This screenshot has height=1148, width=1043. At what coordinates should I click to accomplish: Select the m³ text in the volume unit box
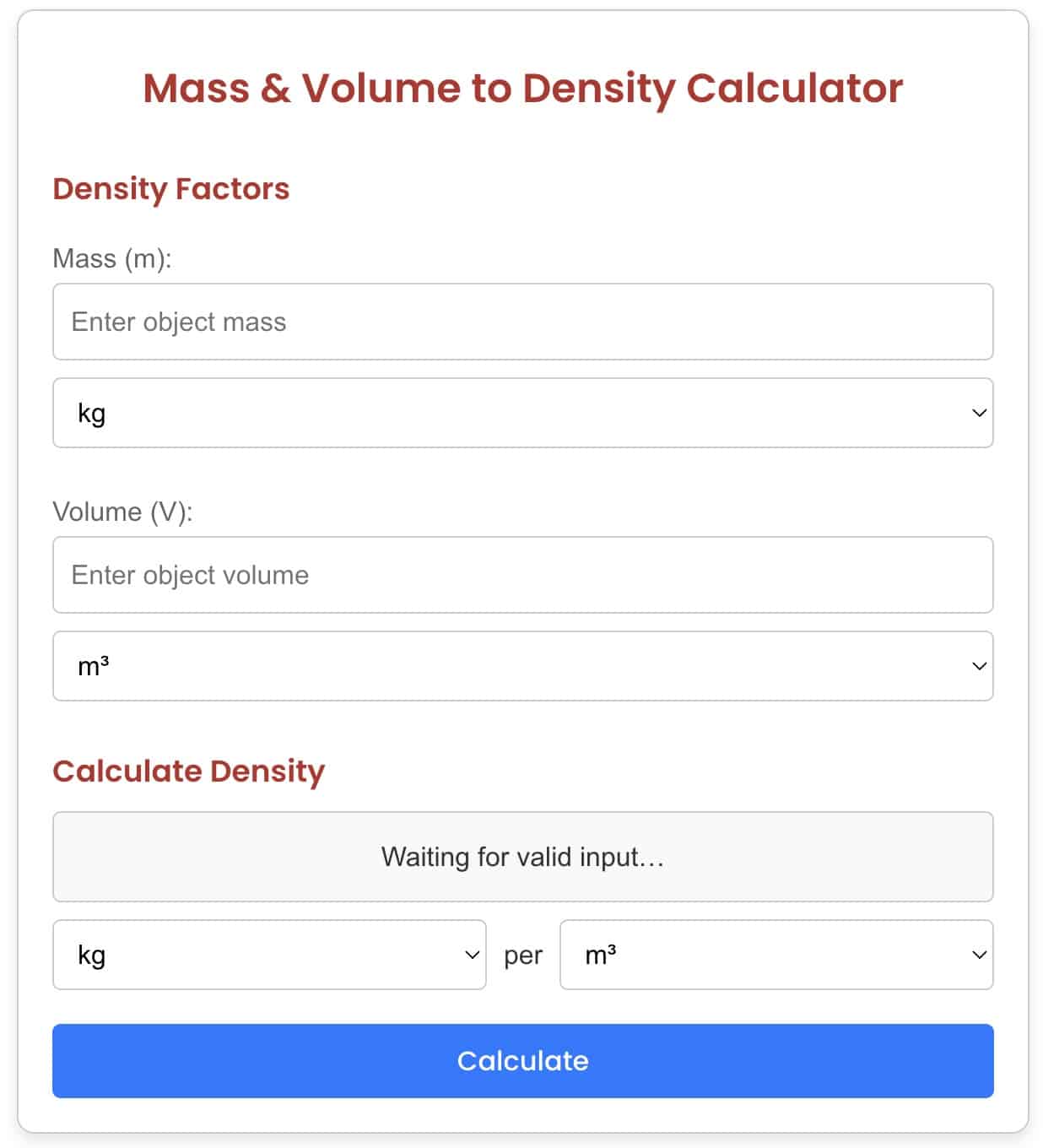click(x=93, y=666)
